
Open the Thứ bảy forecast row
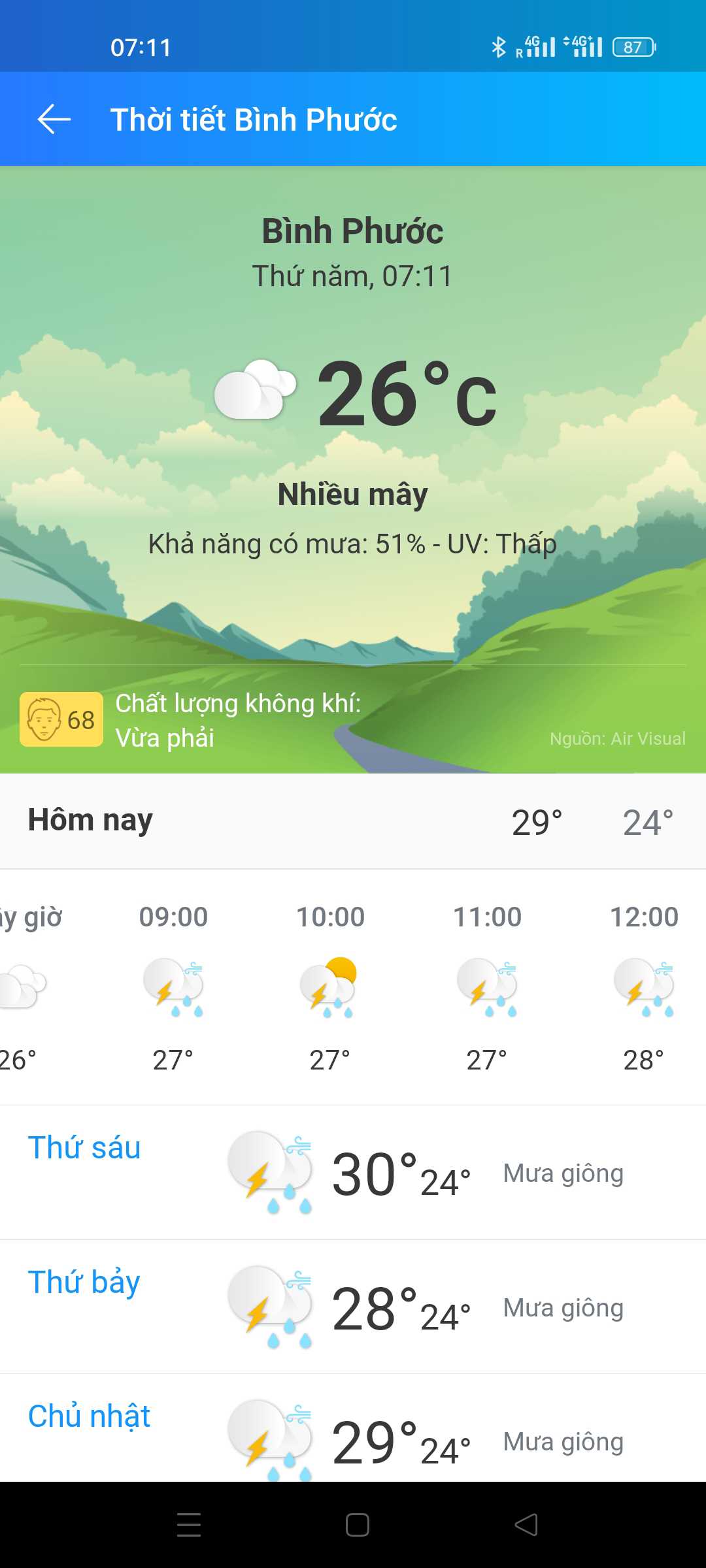[353, 1307]
